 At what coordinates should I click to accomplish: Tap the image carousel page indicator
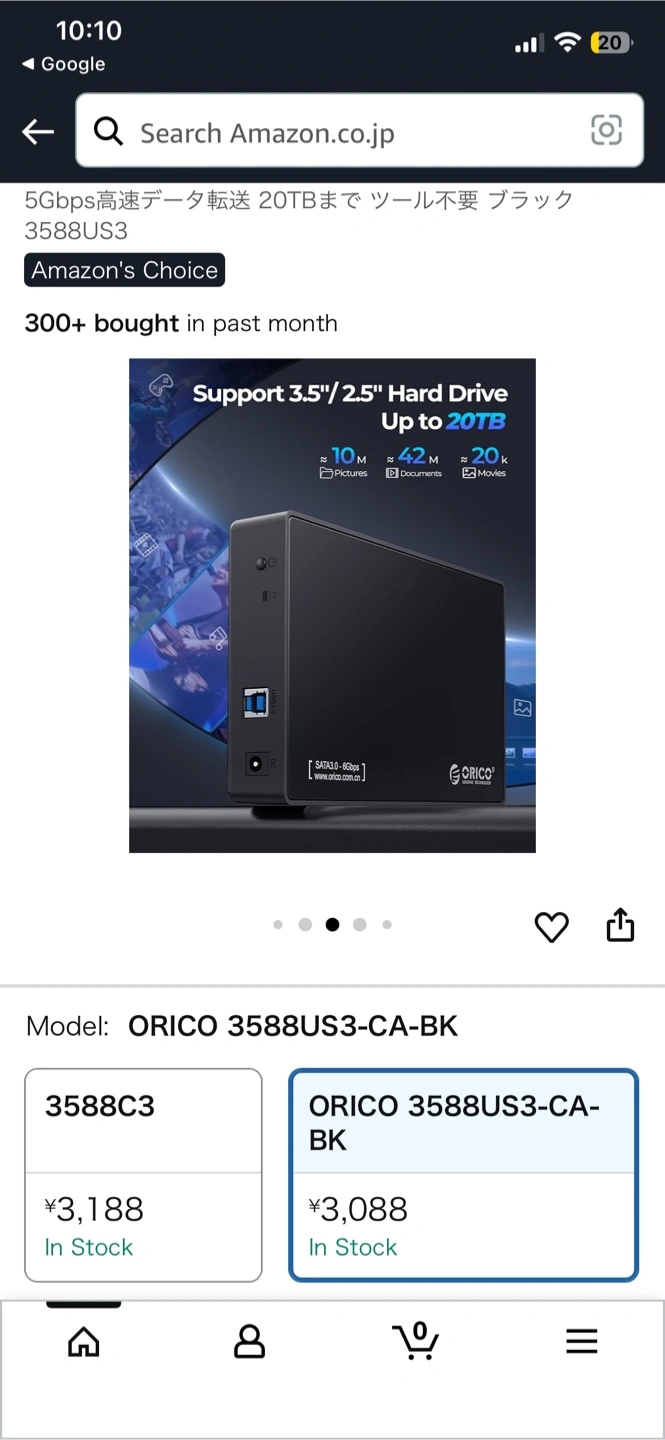332,925
